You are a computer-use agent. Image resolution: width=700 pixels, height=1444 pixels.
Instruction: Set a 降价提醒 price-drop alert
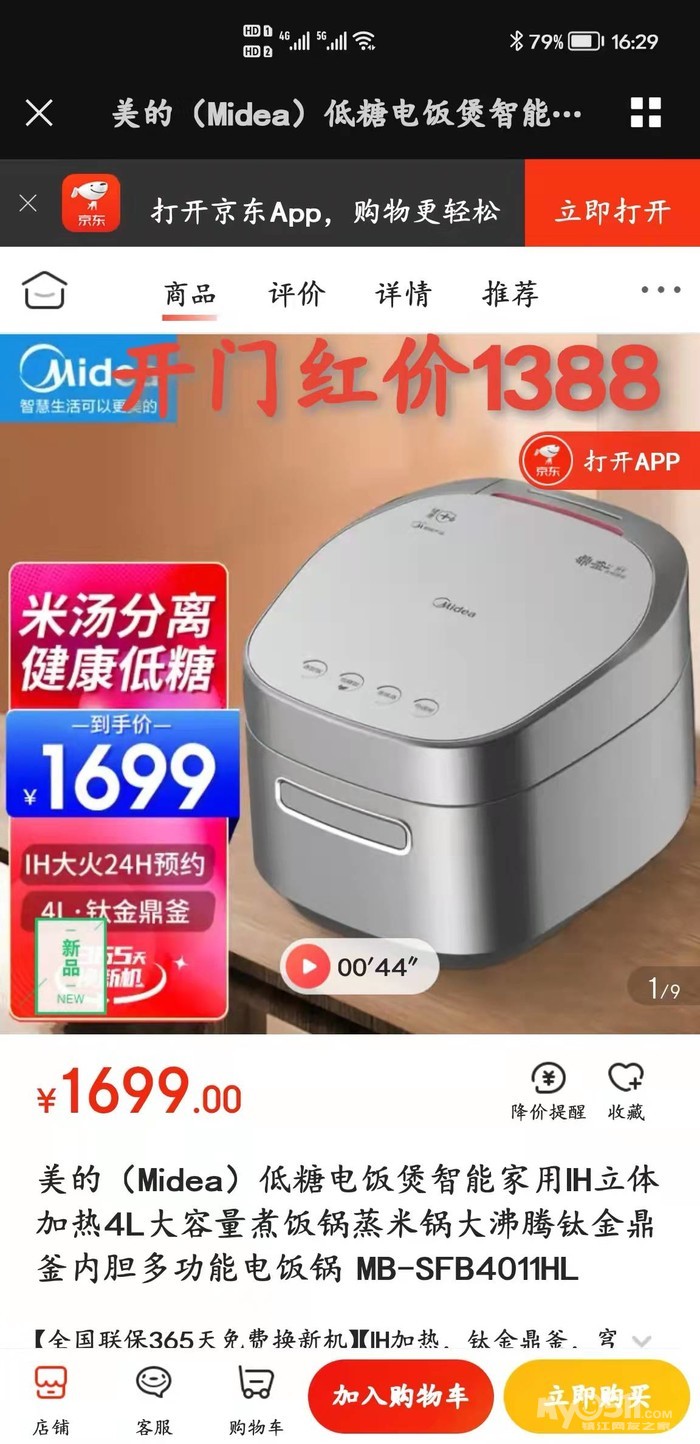(548, 1090)
